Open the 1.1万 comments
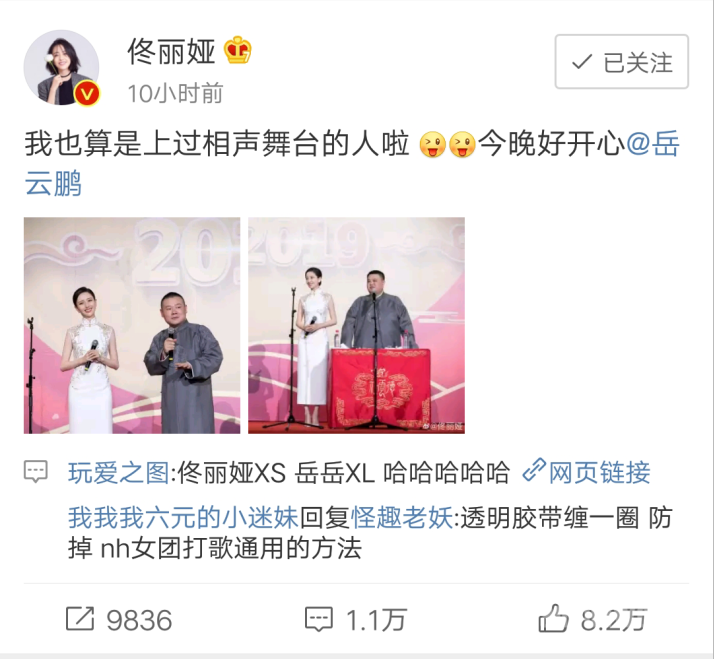This screenshot has height=659, width=714. pyautogui.click(x=355, y=619)
